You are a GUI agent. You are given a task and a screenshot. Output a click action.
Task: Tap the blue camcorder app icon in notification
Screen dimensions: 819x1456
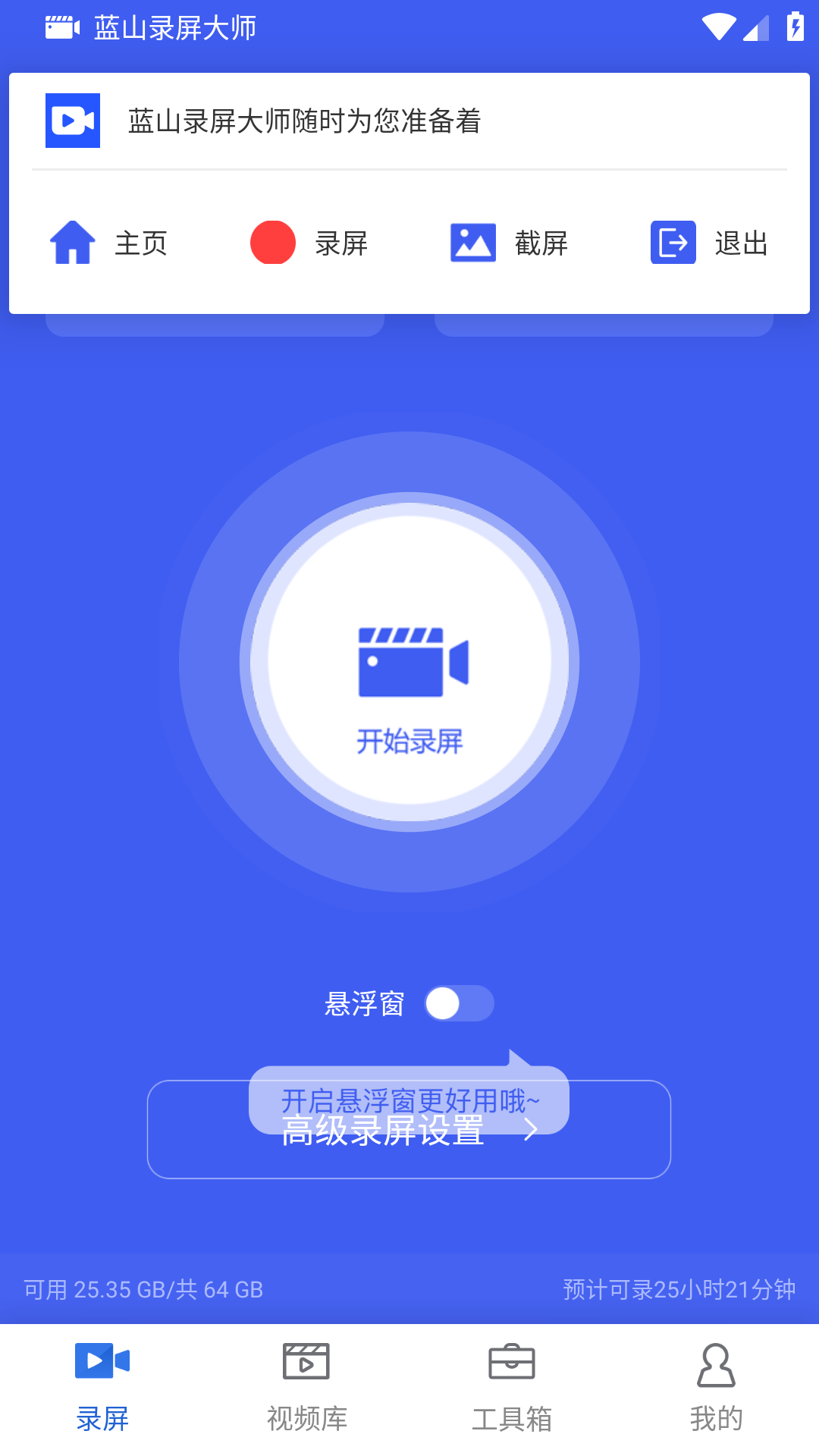coord(72,120)
